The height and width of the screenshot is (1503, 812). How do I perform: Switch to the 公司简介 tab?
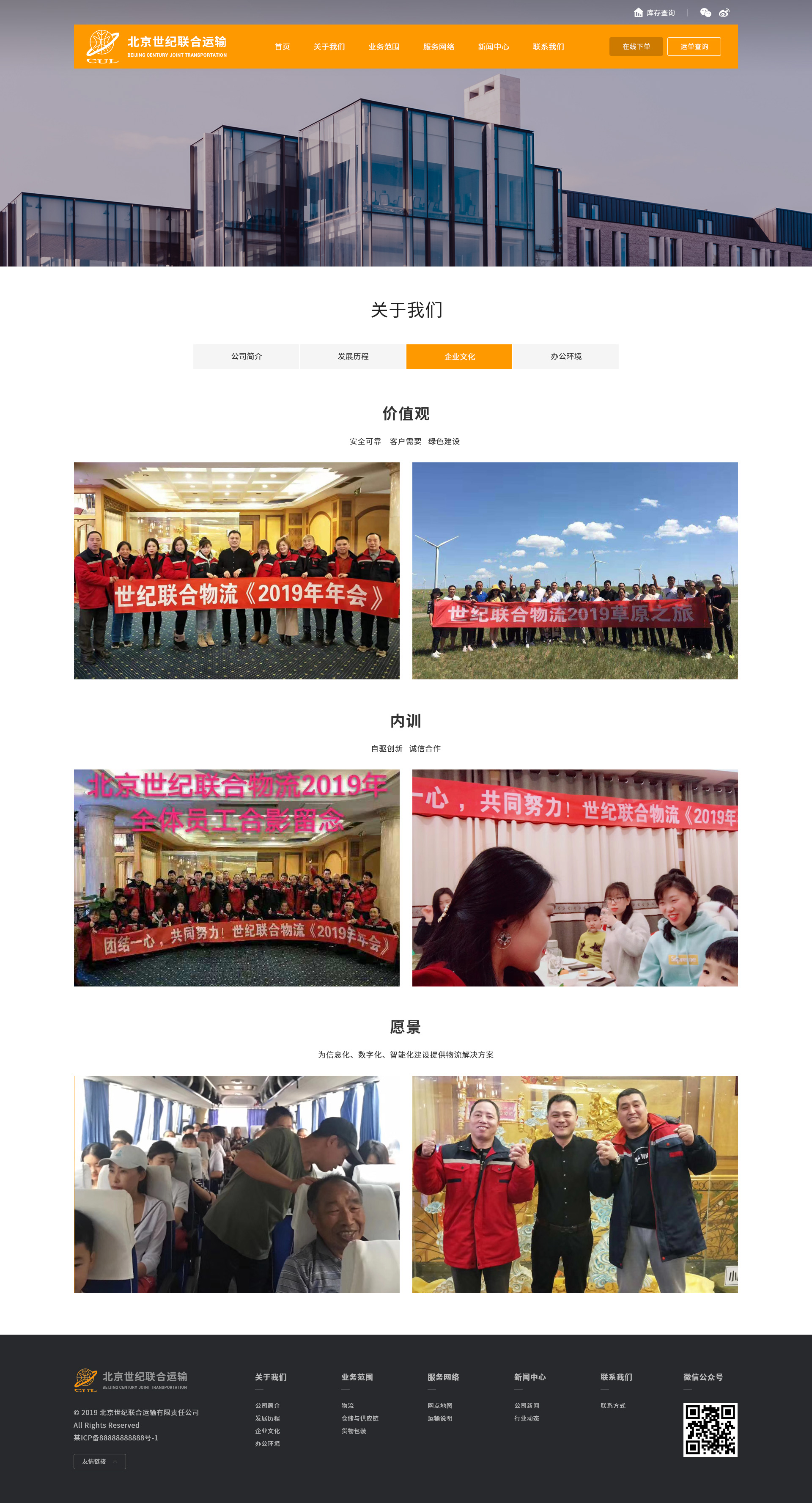click(x=246, y=357)
